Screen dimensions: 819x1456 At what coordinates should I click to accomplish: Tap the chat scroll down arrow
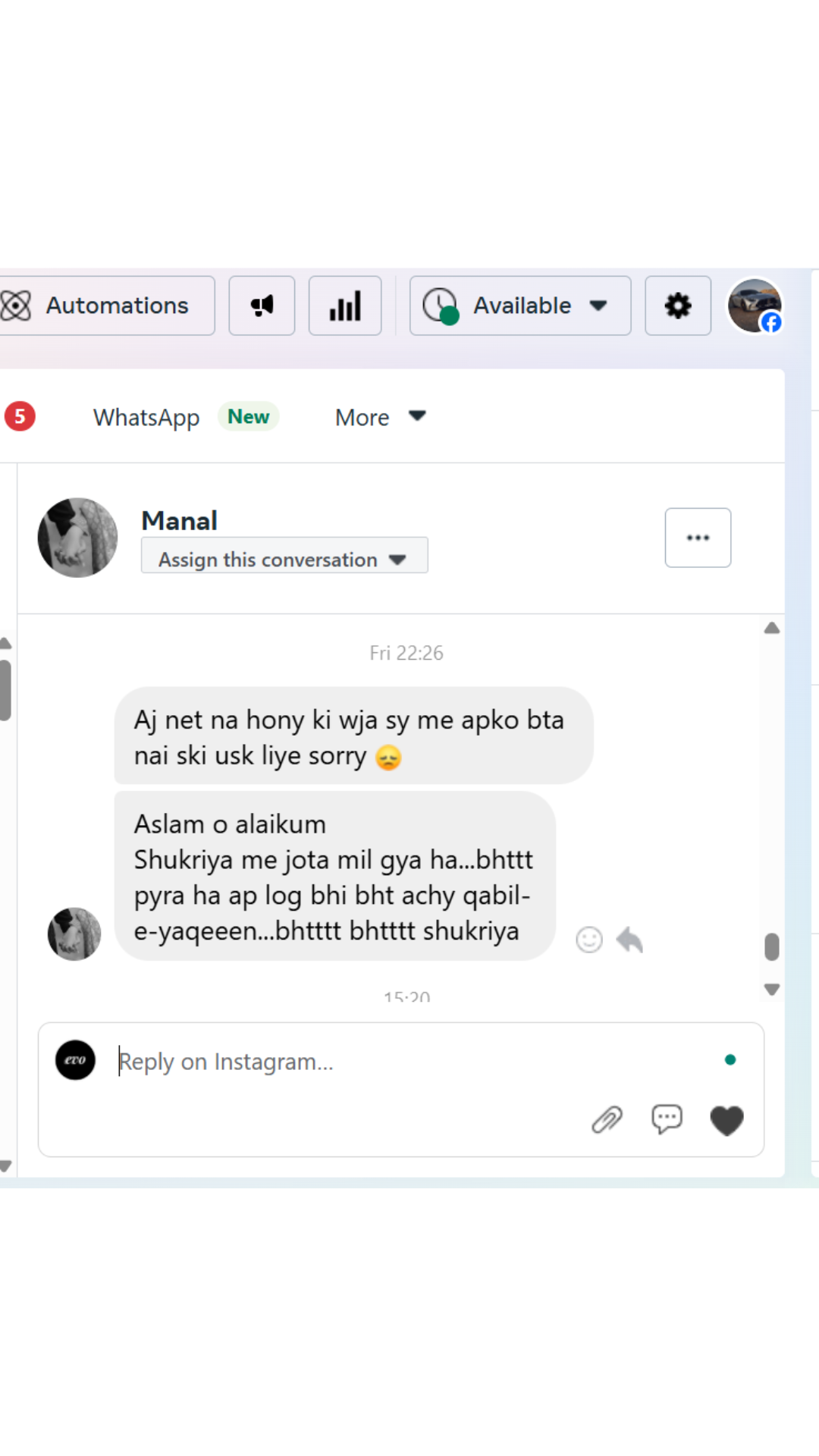click(x=772, y=989)
